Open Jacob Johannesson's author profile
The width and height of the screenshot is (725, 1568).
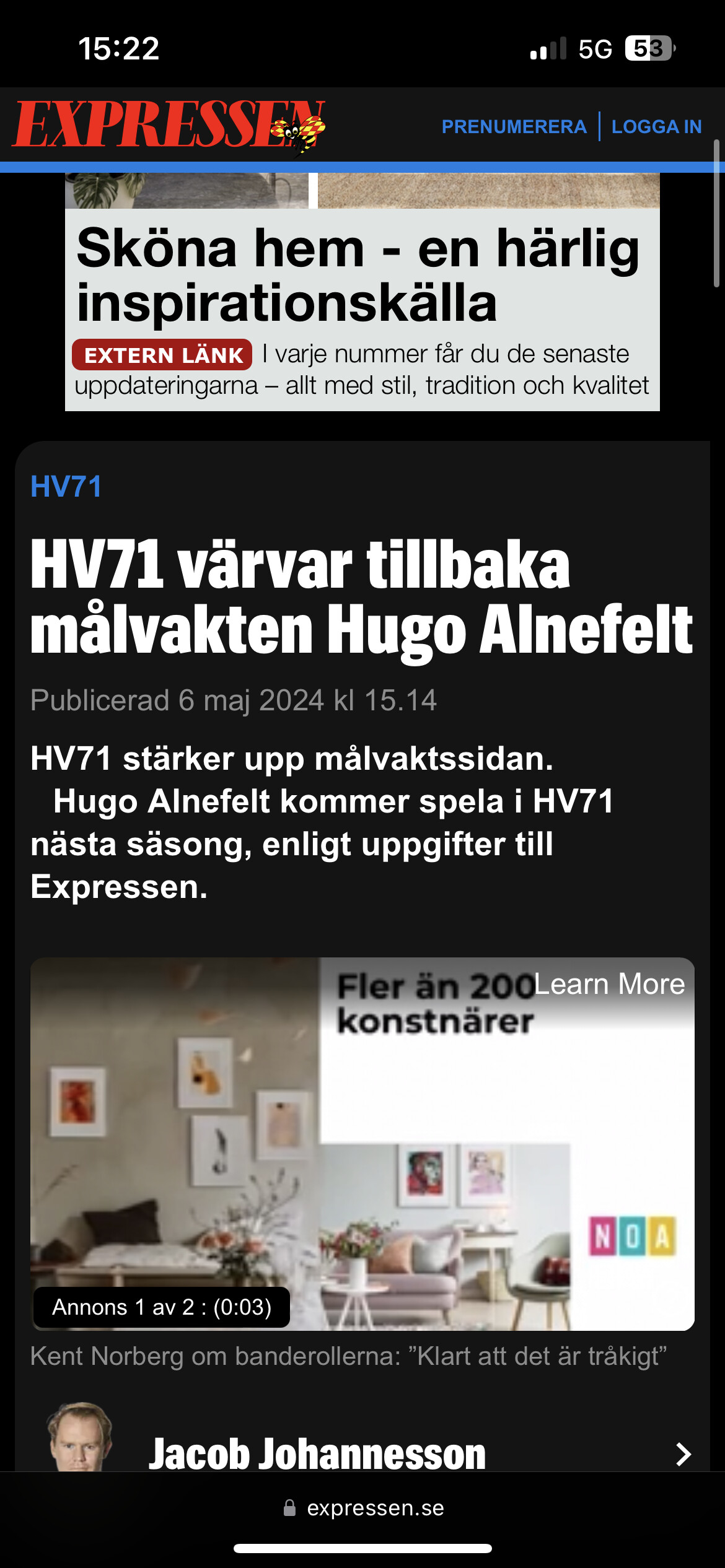(362, 1453)
